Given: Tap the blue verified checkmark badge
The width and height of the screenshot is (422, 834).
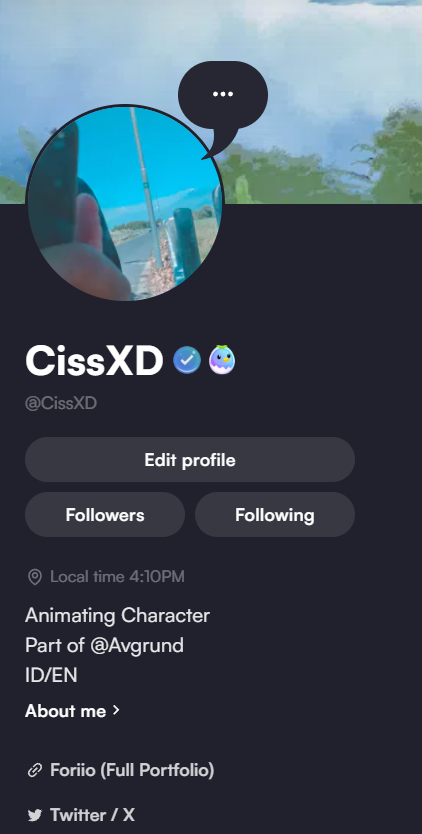Looking at the screenshot, I should click(x=187, y=360).
